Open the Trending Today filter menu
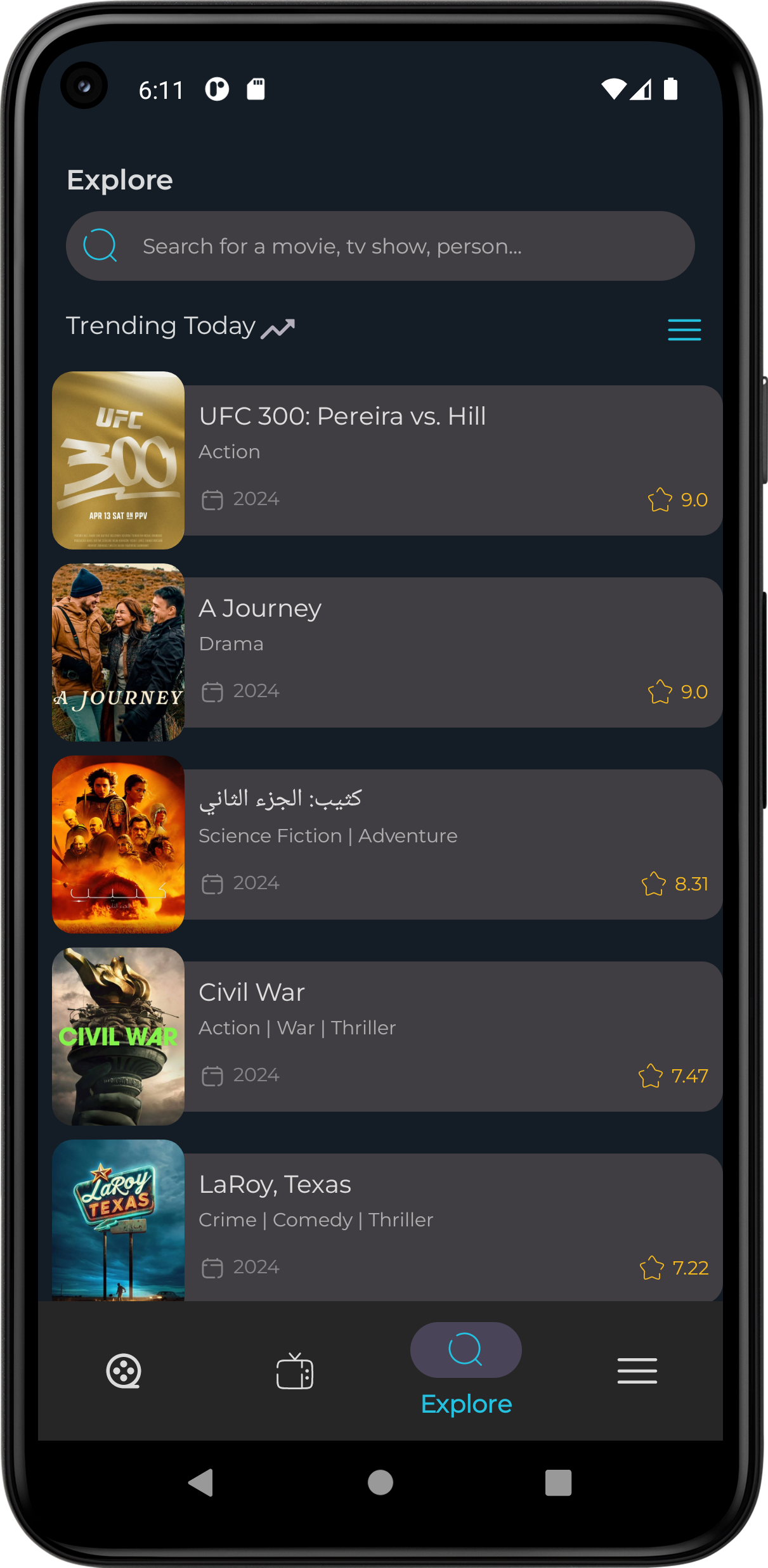768x1568 pixels. (x=684, y=330)
